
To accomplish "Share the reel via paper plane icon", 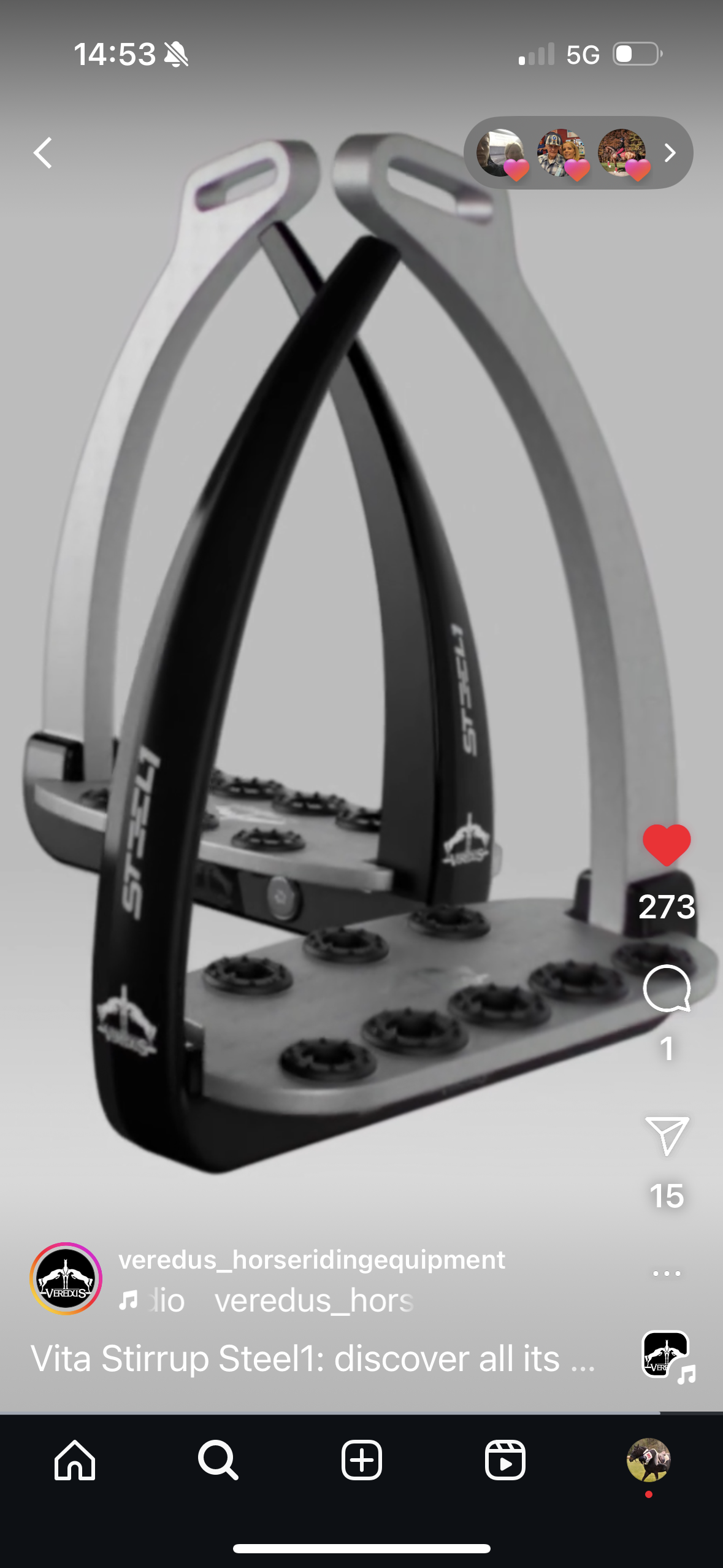I will (667, 1136).
